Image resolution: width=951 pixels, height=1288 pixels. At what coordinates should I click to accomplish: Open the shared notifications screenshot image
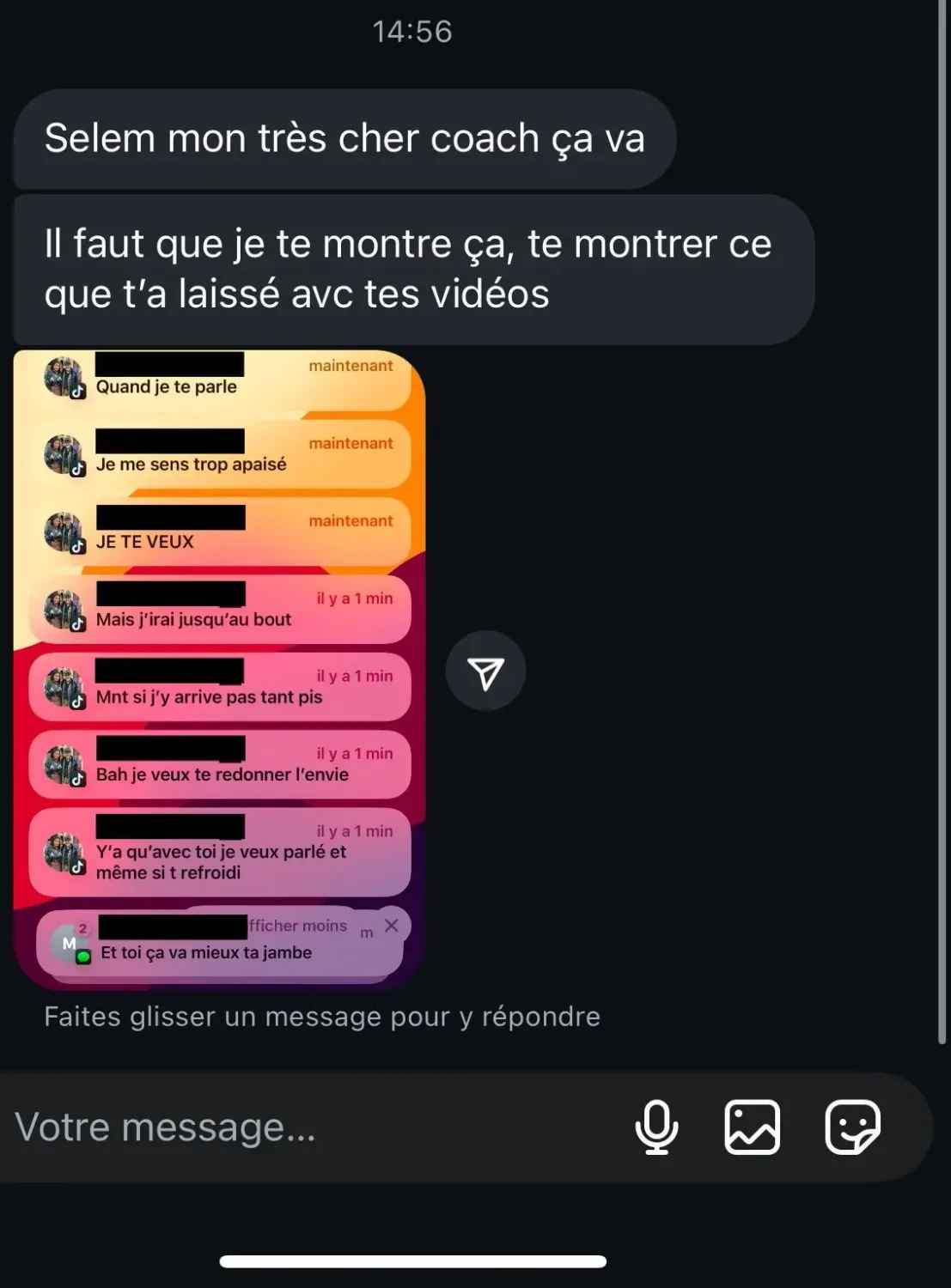click(219, 670)
